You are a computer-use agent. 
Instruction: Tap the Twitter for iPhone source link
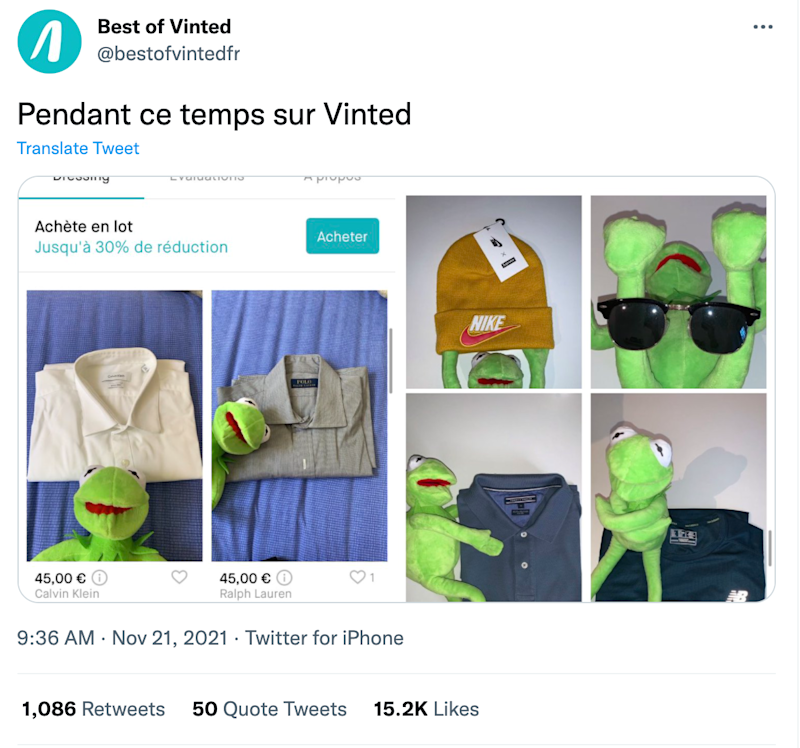click(324, 638)
